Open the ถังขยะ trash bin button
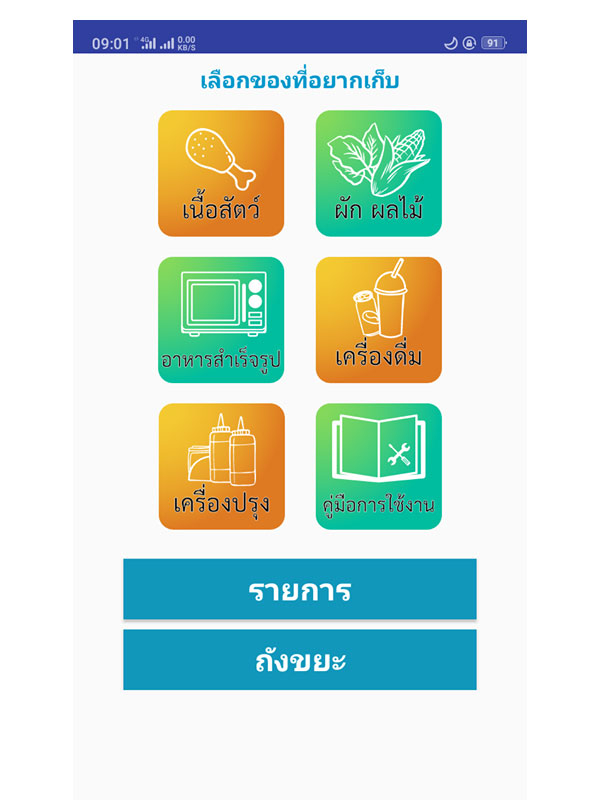Screen dimensions: 600x800 [x=299, y=660]
